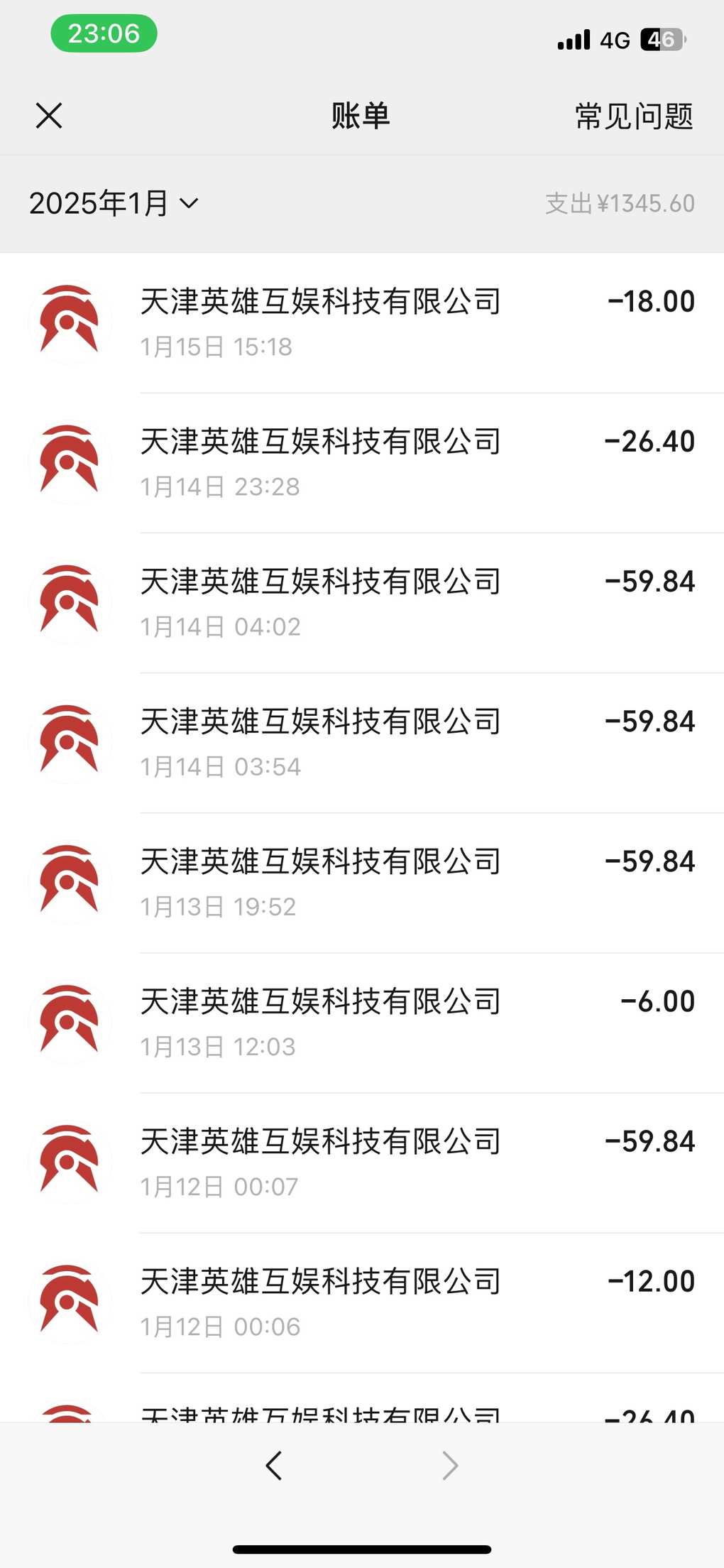Viewport: 724px width, 1568px height.
Task: Select the 1月12日 00:07 transaction entry
Action: point(362,1163)
